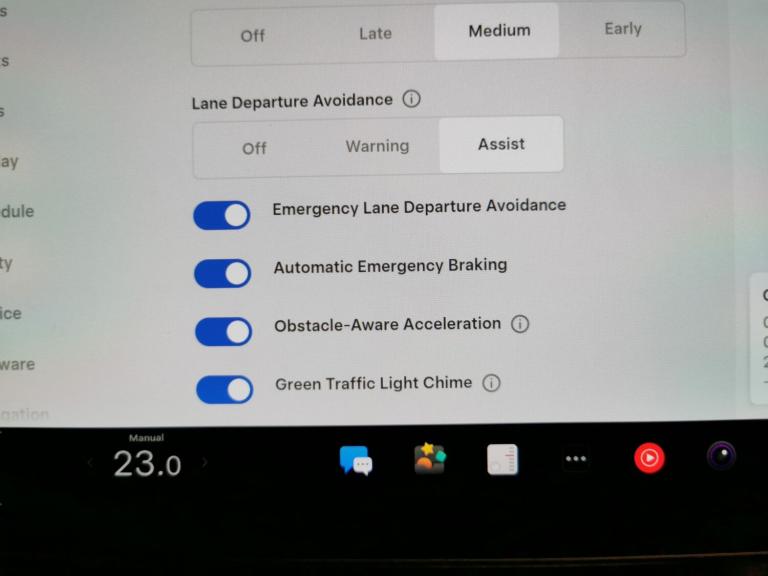Select the Late option
This screenshot has width=768, height=576.
point(375,33)
